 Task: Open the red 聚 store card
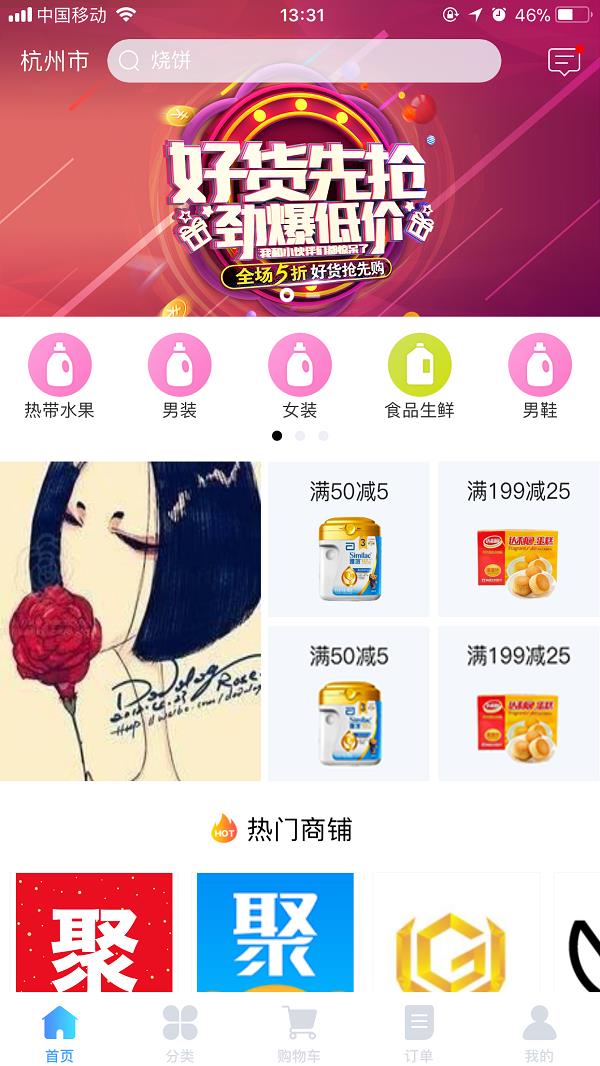coord(94,932)
